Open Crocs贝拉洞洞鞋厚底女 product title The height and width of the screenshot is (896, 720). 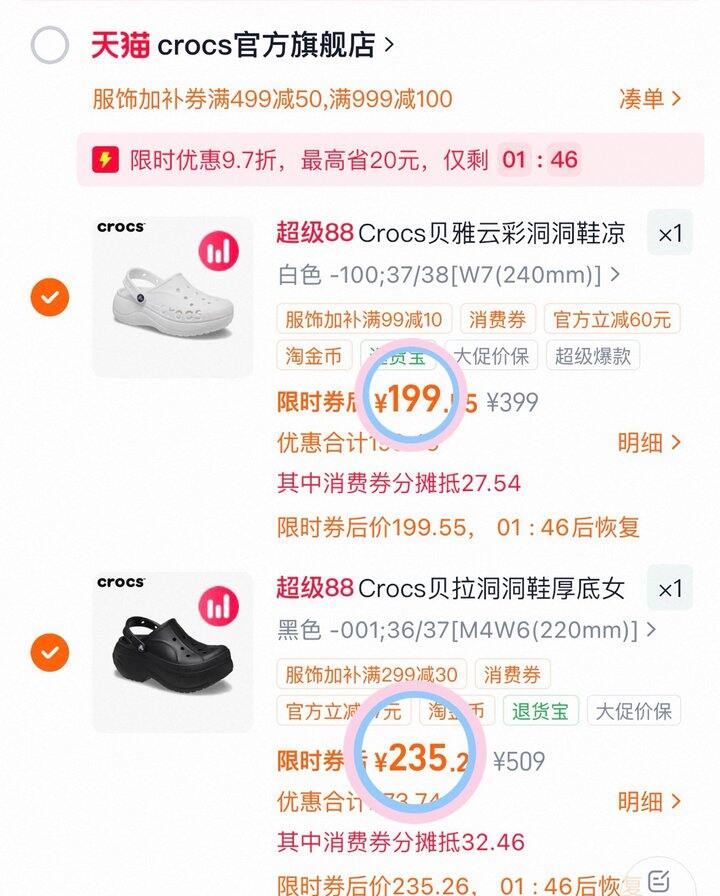[x=490, y=588]
